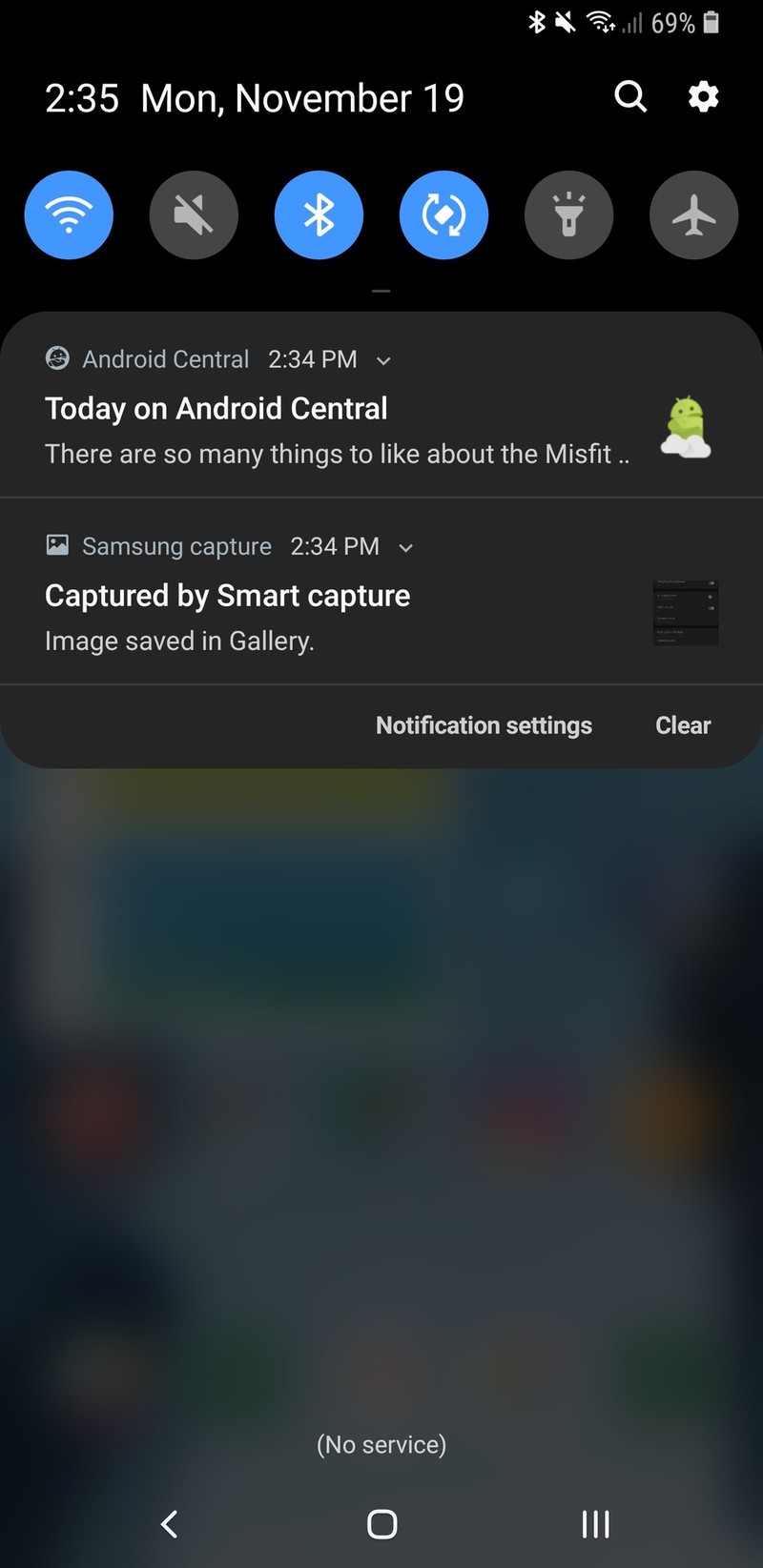Image resolution: width=763 pixels, height=1568 pixels.
Task: Go back using the navigation bar
Action: [x=169, y=1524]
